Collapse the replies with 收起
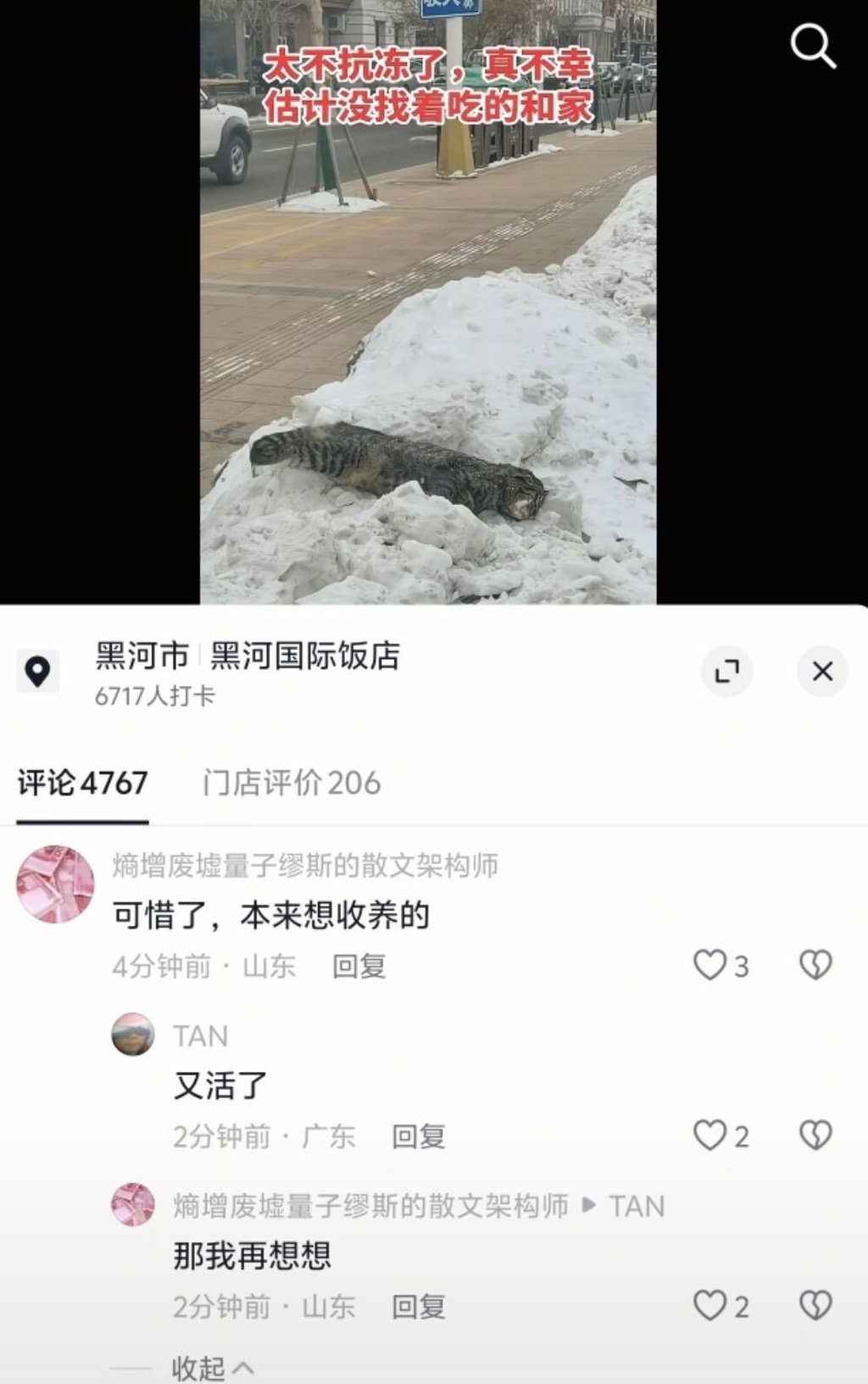The height and width of the screenshot is (1384, 868). [x=210, y=1367]
